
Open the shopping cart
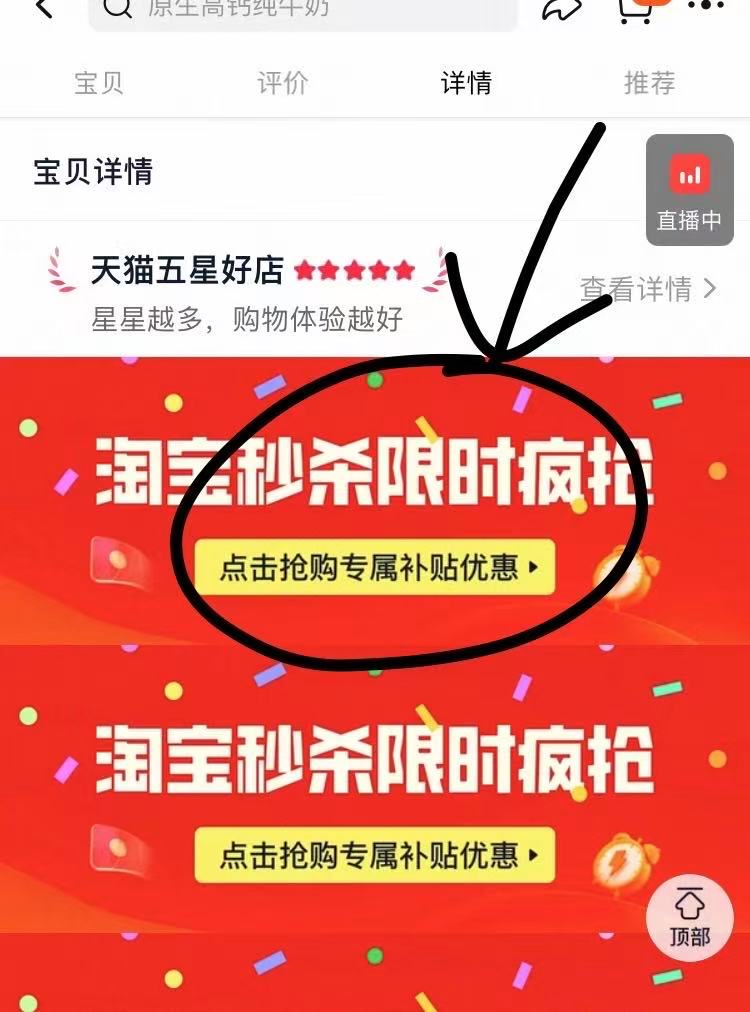click(636, 10)
